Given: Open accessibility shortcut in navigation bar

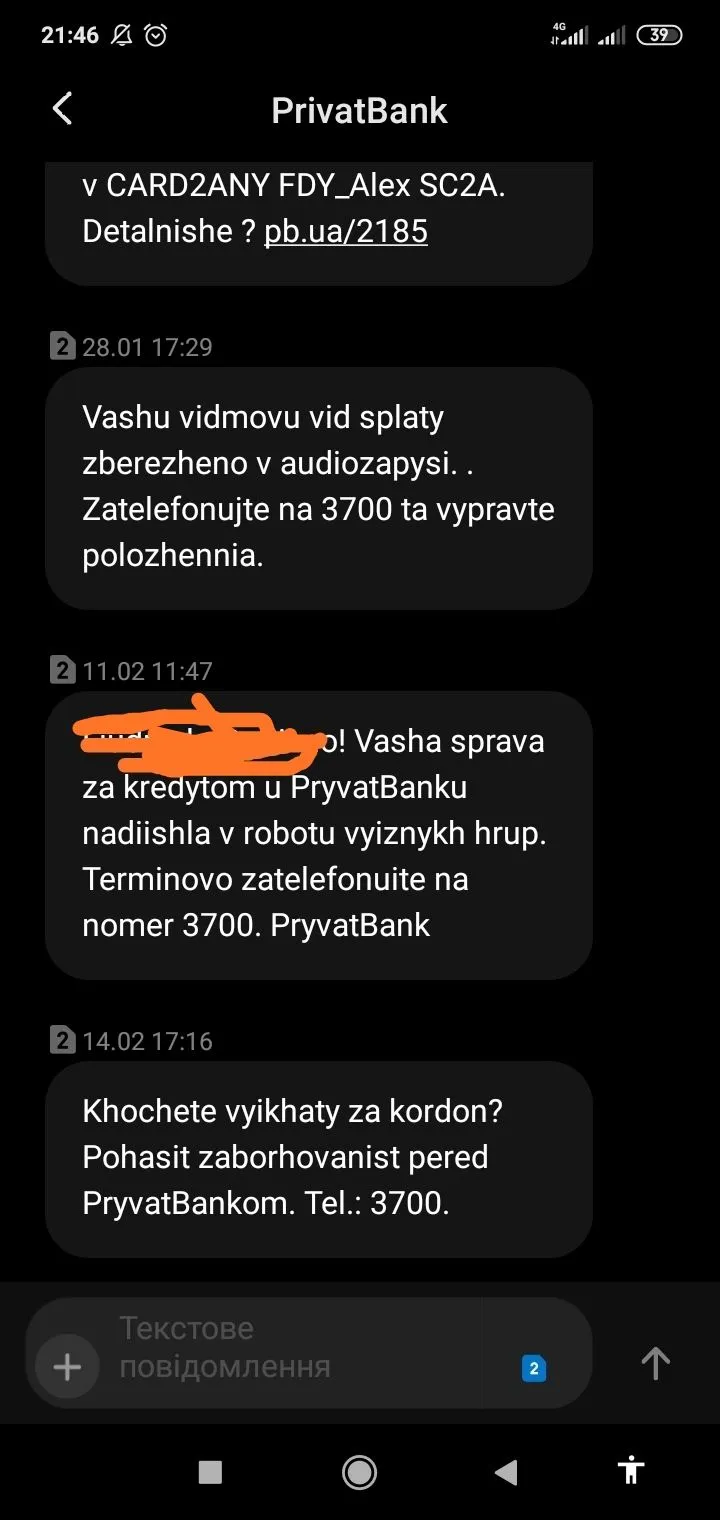Looking at the screenshot, I should click(631, 1470).
